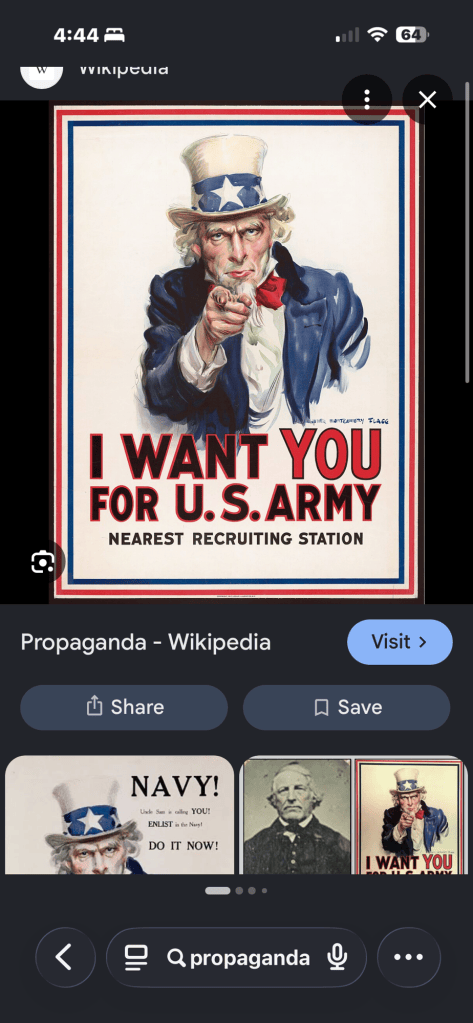
Task: Open the Uncle Sam poster image full view
Action: coord(236,352)
